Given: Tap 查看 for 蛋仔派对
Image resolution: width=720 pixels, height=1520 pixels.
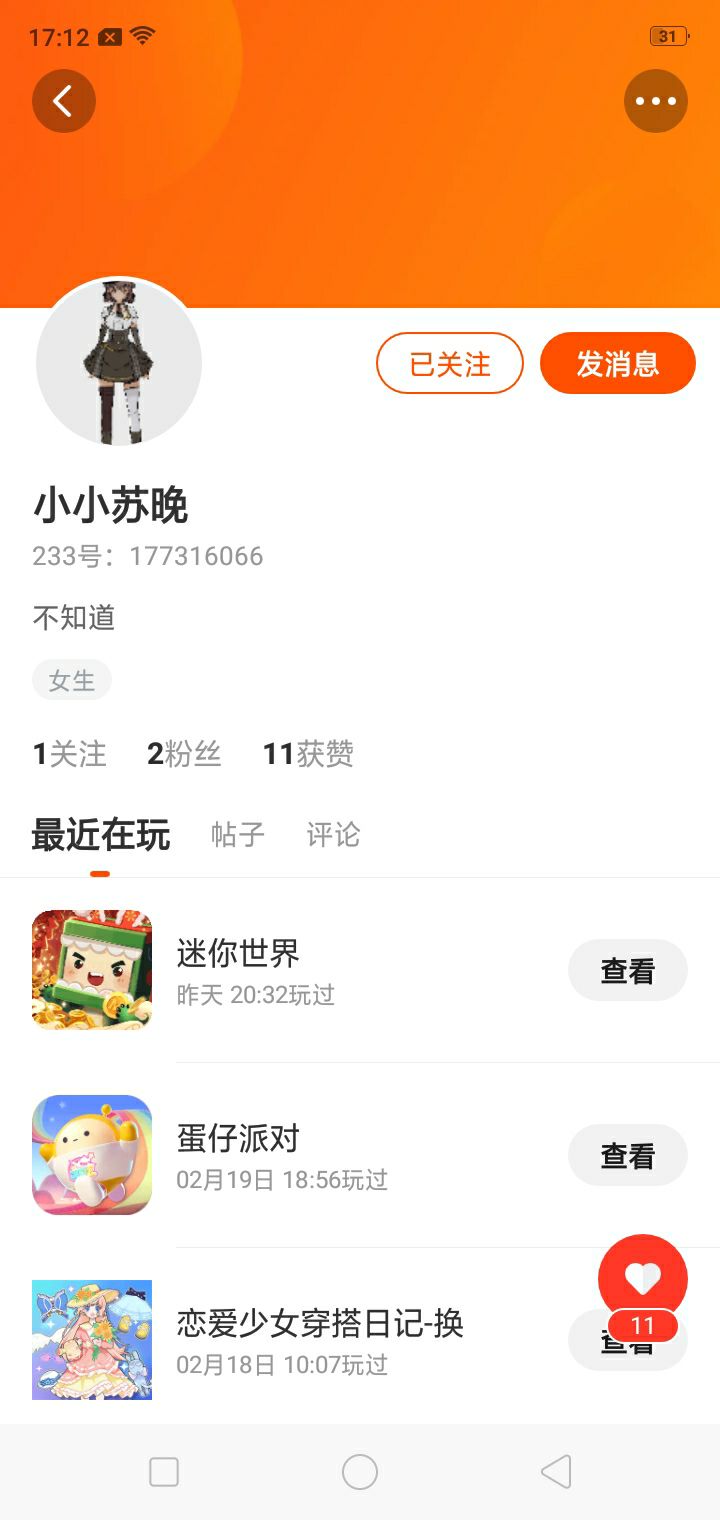Looking at the screenshot, I should point(628,1155).
